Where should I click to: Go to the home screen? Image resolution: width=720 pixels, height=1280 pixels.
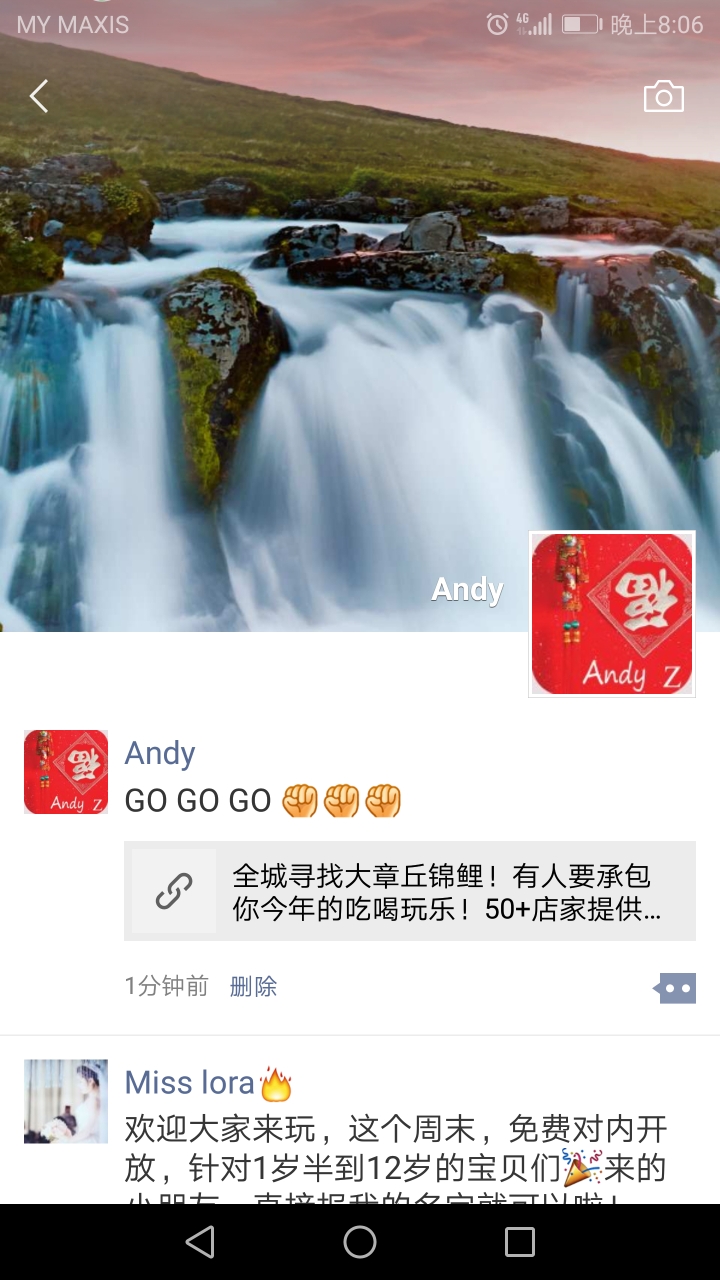pos(360,1242)
